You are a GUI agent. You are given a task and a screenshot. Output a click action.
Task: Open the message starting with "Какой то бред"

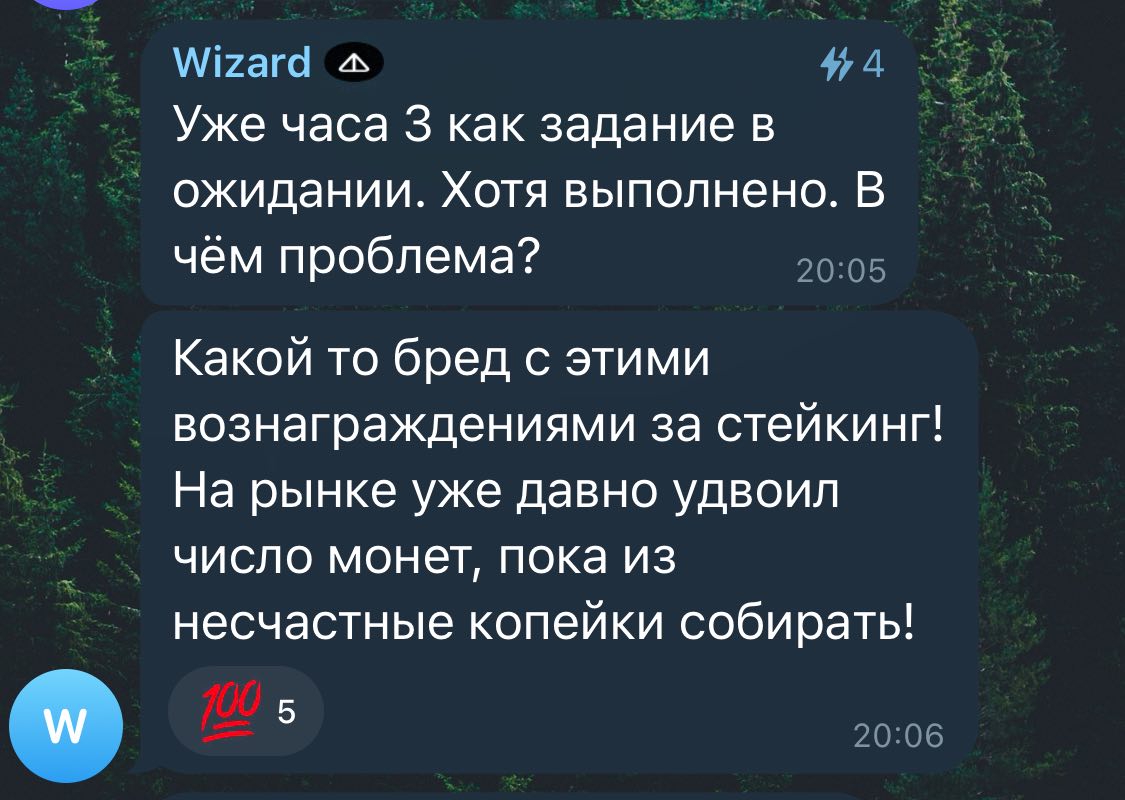[556, 491]
